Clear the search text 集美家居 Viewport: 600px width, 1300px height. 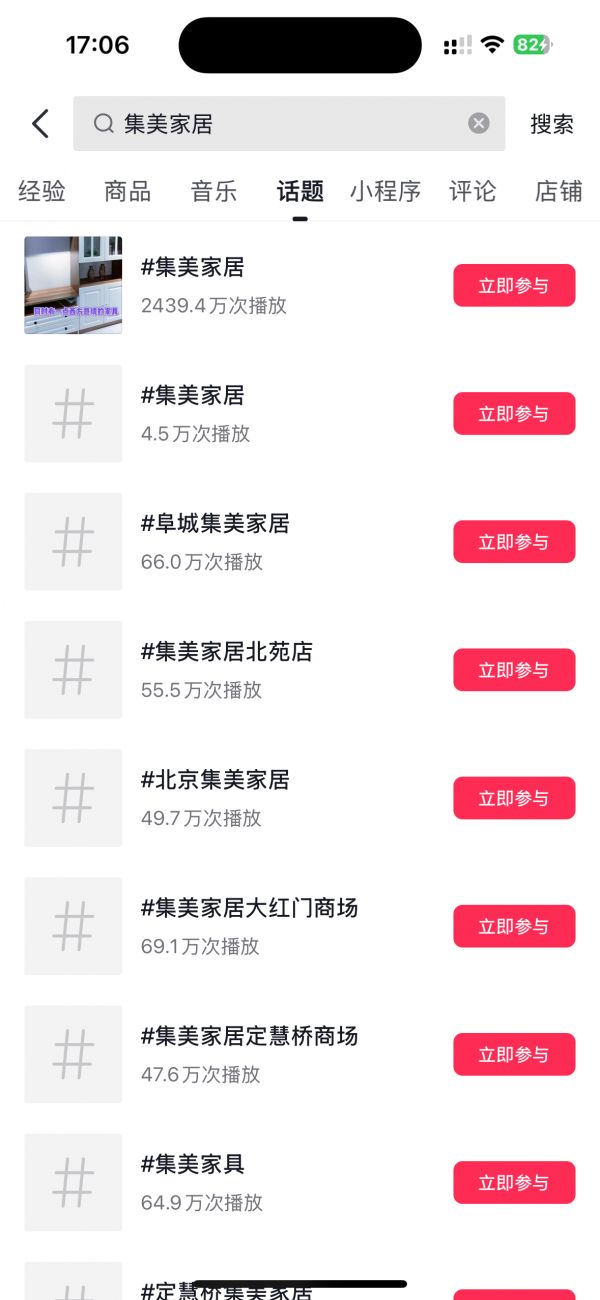479,124
